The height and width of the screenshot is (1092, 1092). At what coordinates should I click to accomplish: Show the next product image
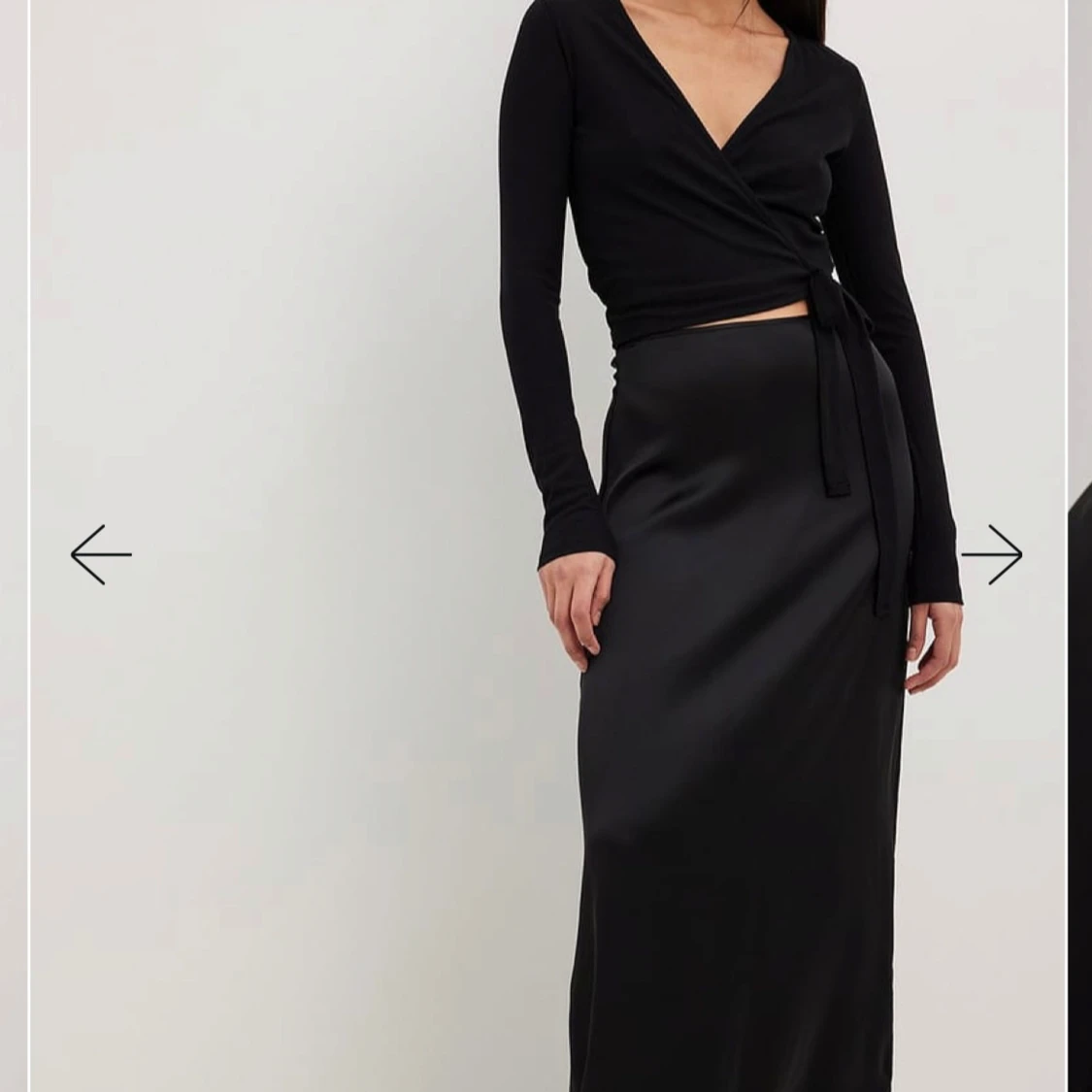tap(991, 555)
